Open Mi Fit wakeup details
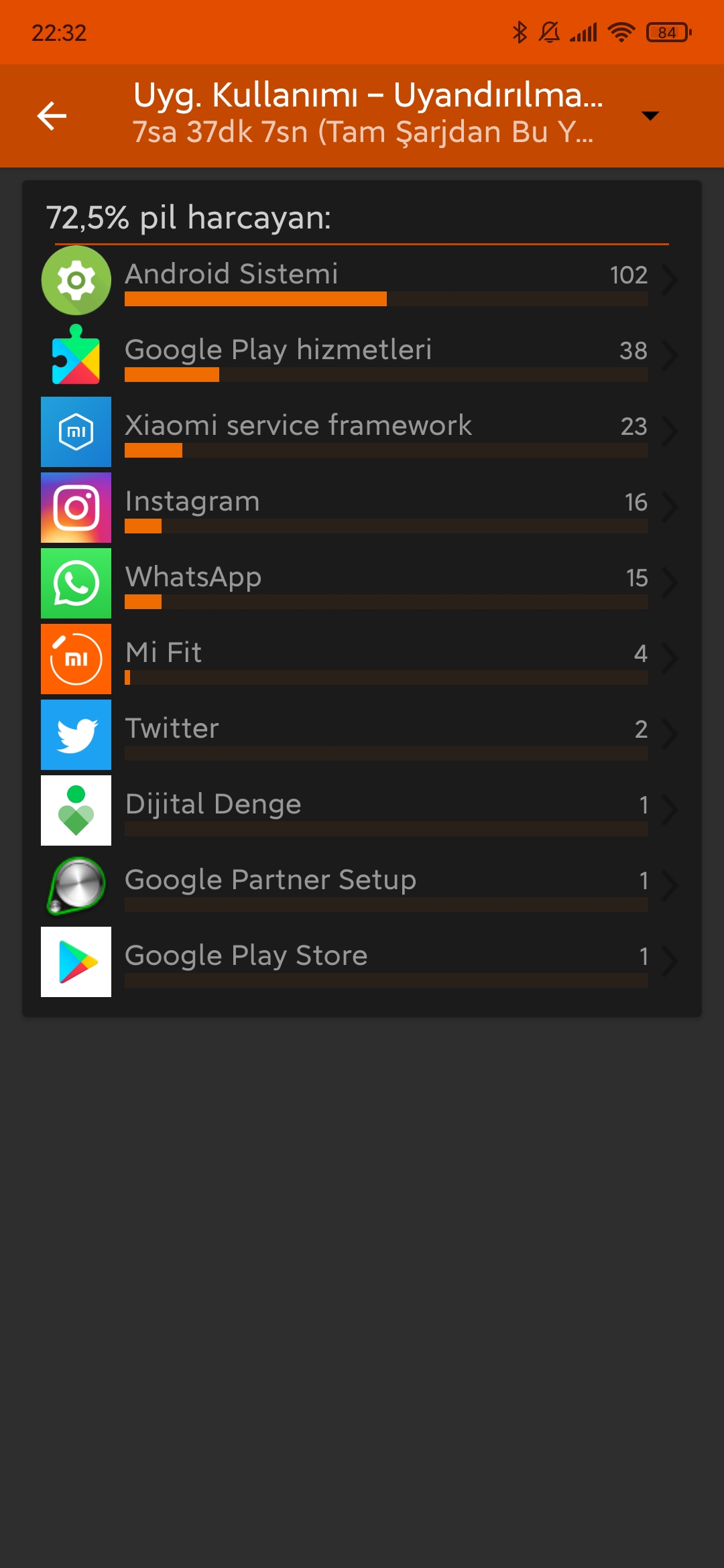Image resolution: width=724 pixels, height=1568 pixels. coord(361,659)
